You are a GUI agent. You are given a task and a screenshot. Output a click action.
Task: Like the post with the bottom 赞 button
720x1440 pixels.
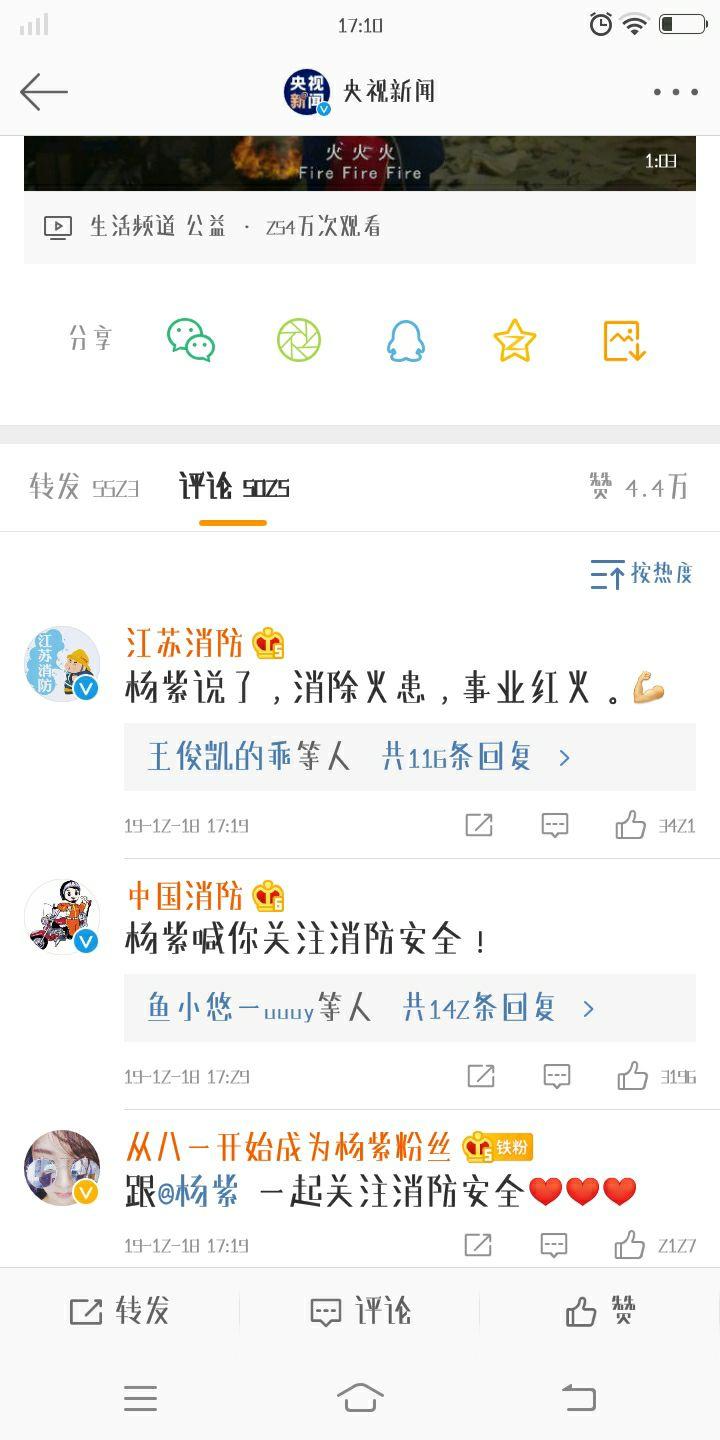600,1311
